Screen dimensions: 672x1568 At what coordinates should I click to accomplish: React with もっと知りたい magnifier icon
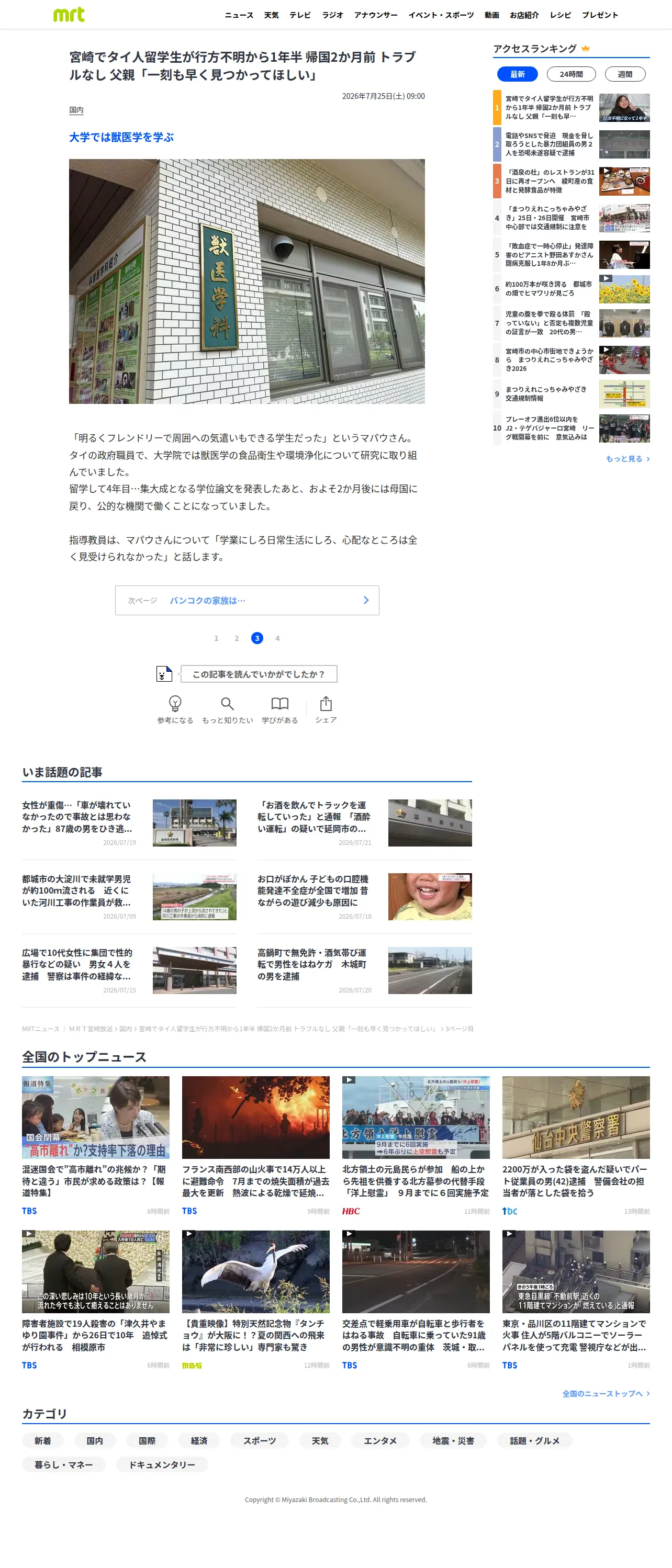click(228, 709)
